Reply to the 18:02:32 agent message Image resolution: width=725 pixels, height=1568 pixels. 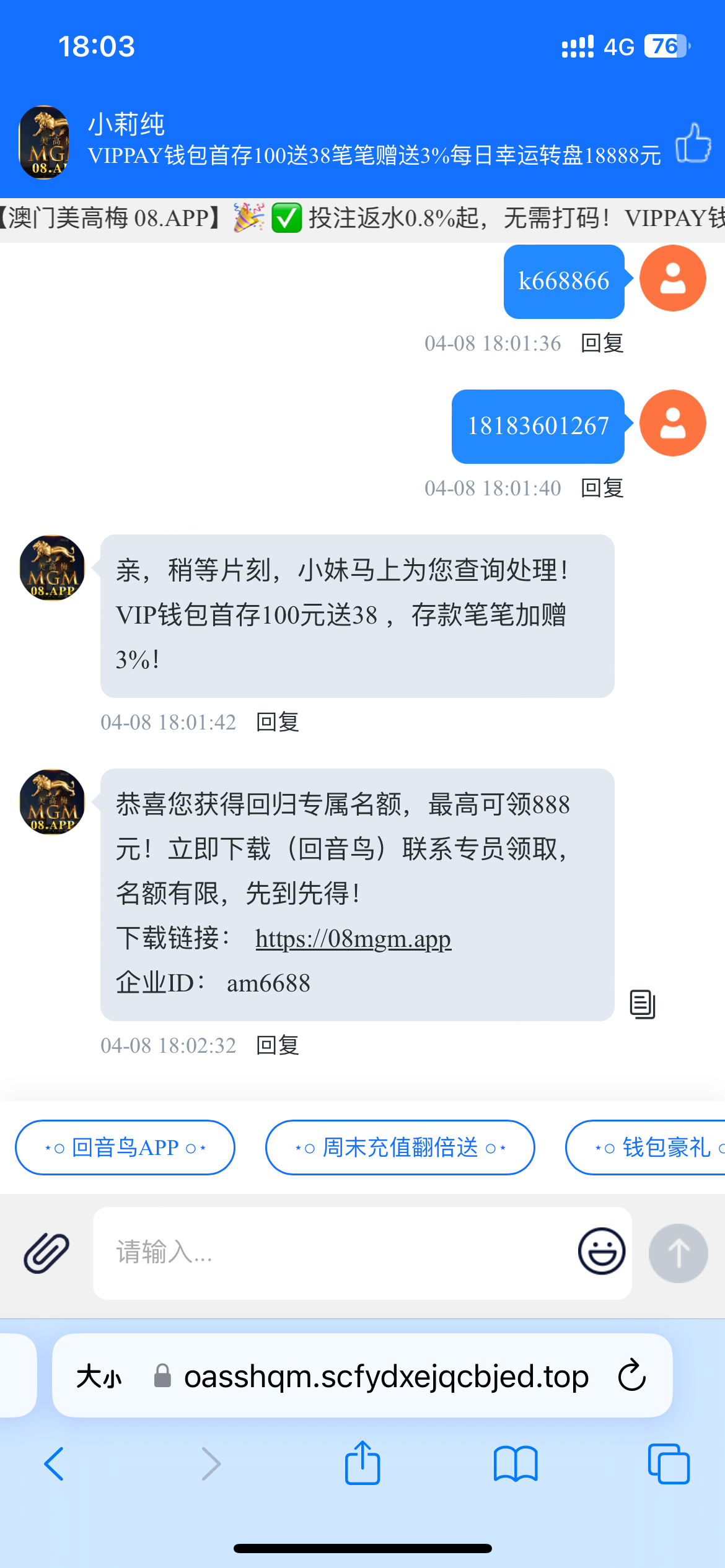(278, 1045)
